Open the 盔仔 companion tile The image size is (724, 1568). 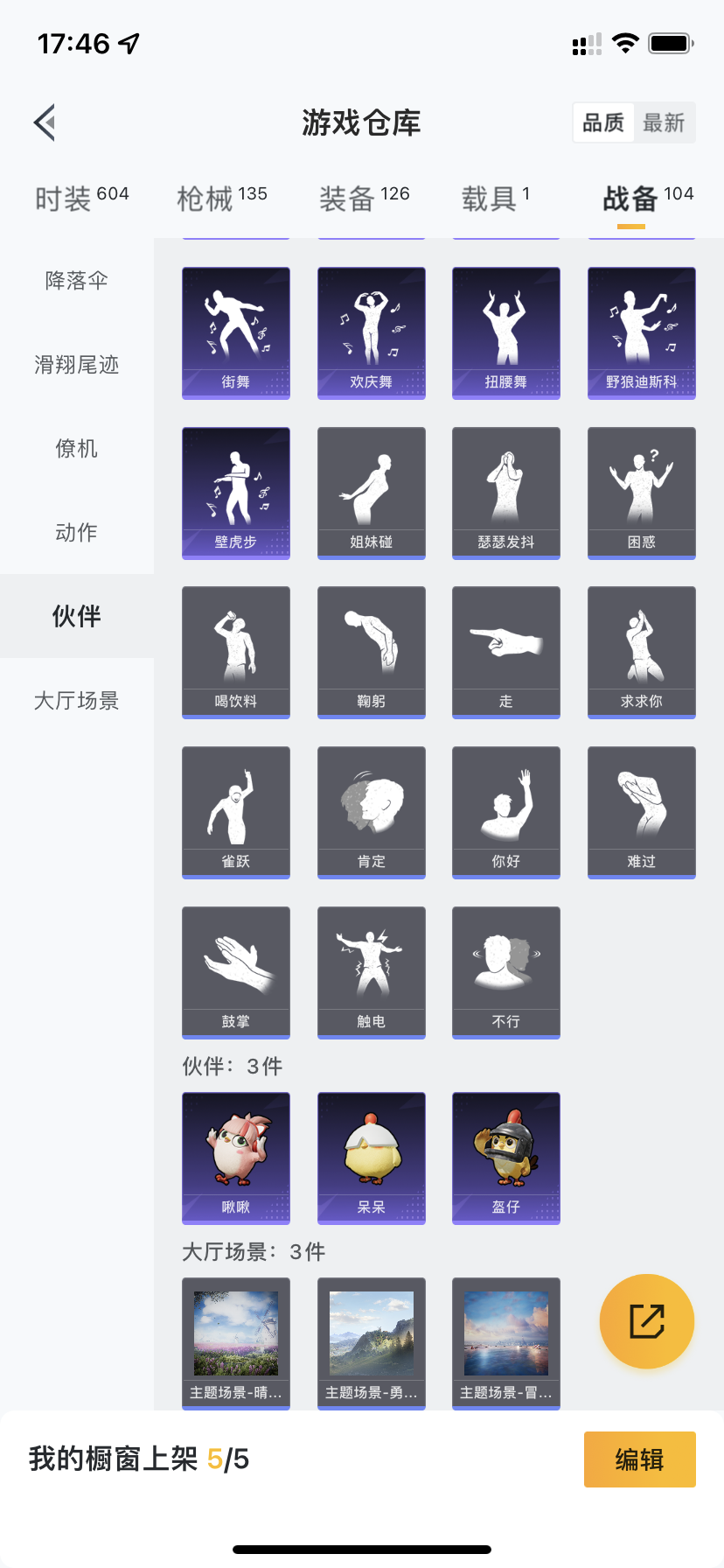click(506, 1157)
